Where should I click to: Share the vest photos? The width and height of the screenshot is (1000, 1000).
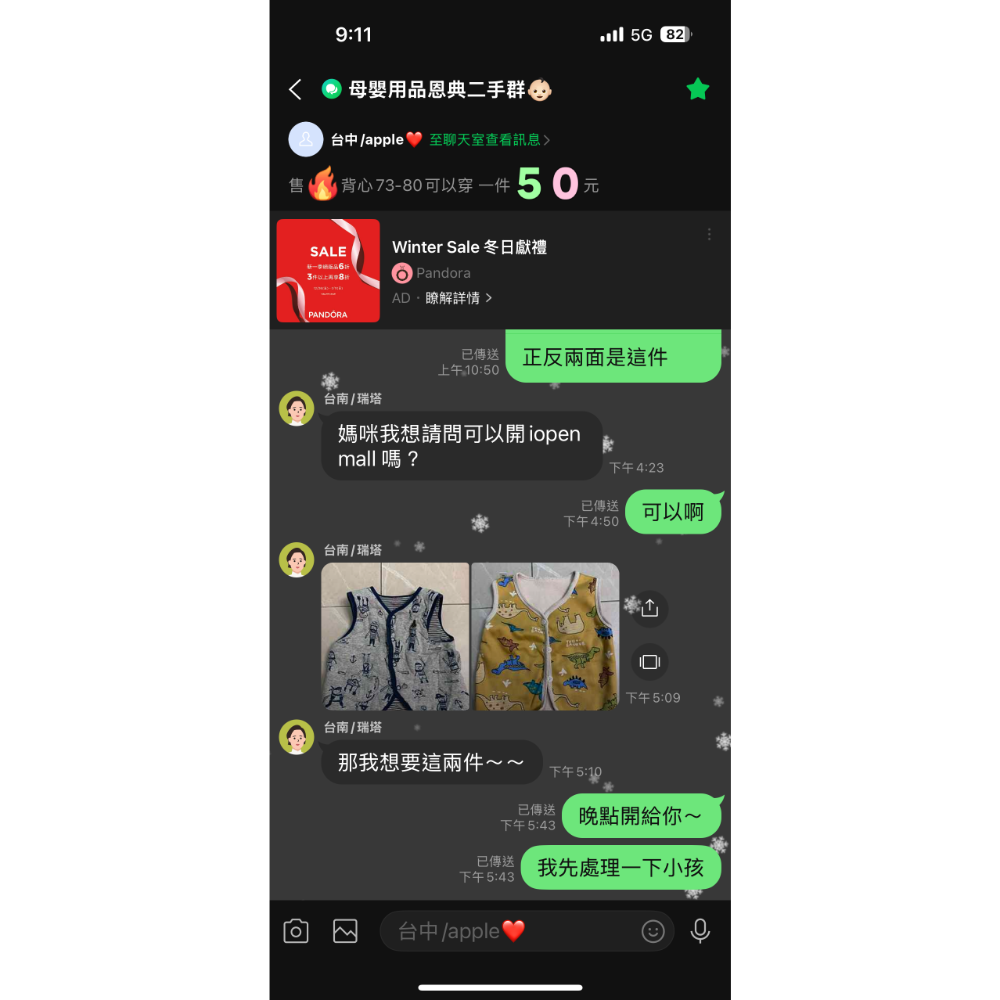click(x=650, y=608)
